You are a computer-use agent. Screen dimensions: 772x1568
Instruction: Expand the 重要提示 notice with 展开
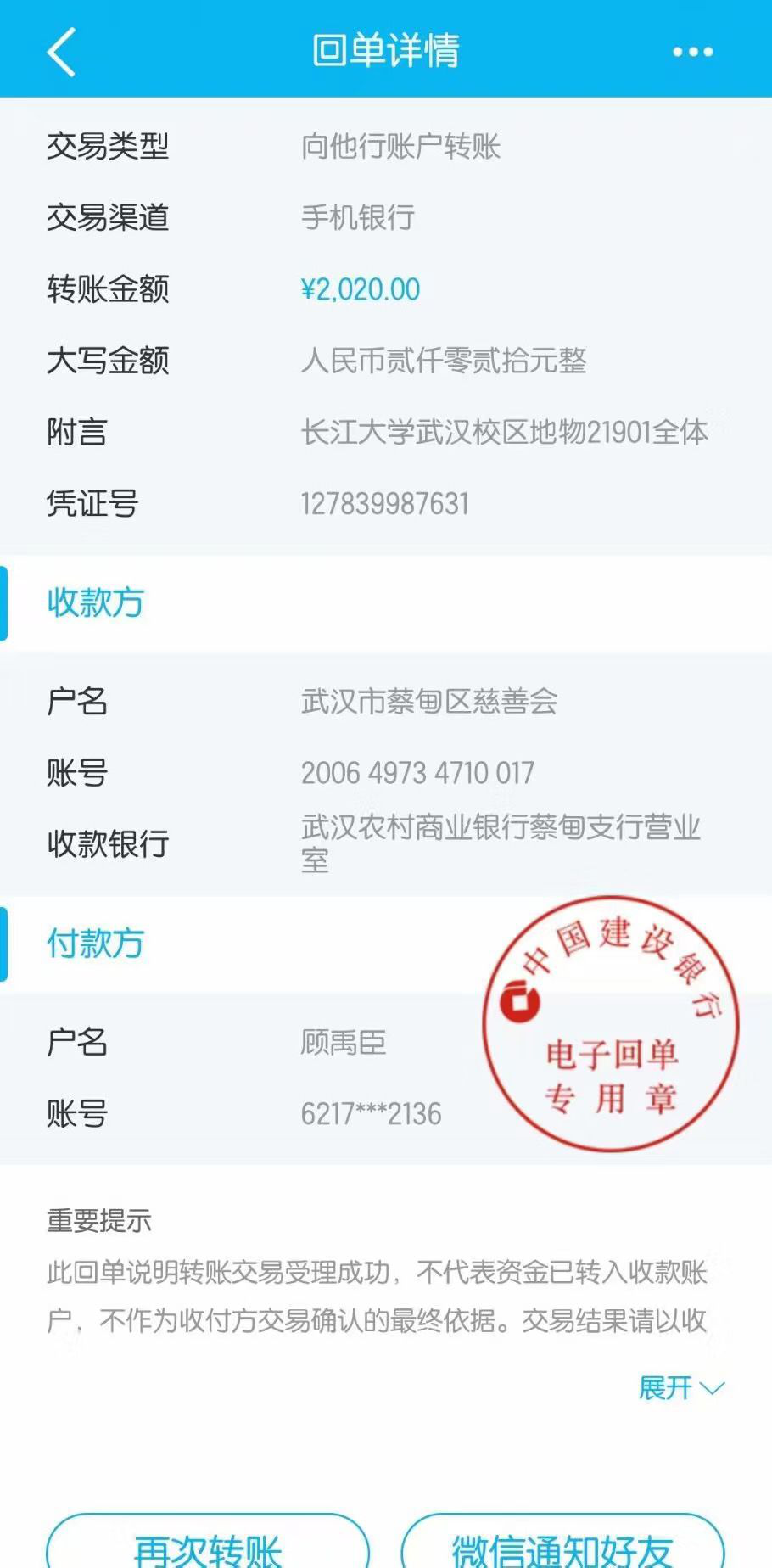[x=680, y=1388]
